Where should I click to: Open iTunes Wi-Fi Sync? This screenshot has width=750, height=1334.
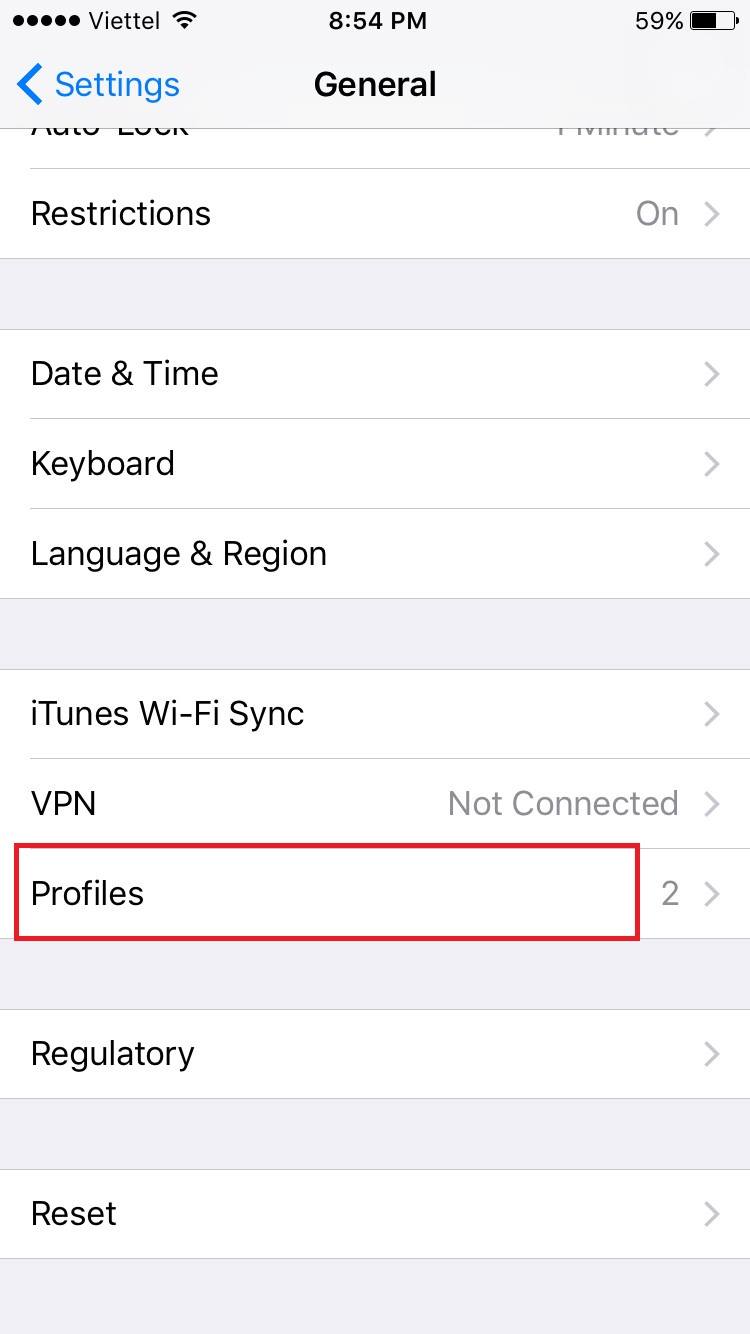(x=375, y=714)
